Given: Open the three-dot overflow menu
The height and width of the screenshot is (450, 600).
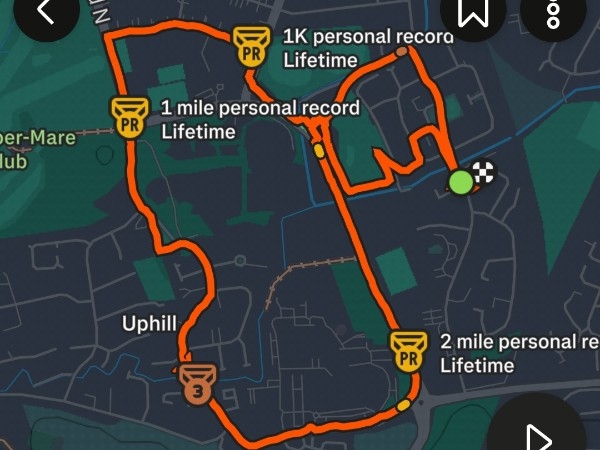Looking at the screenshot, I should [x=553, y=12].
